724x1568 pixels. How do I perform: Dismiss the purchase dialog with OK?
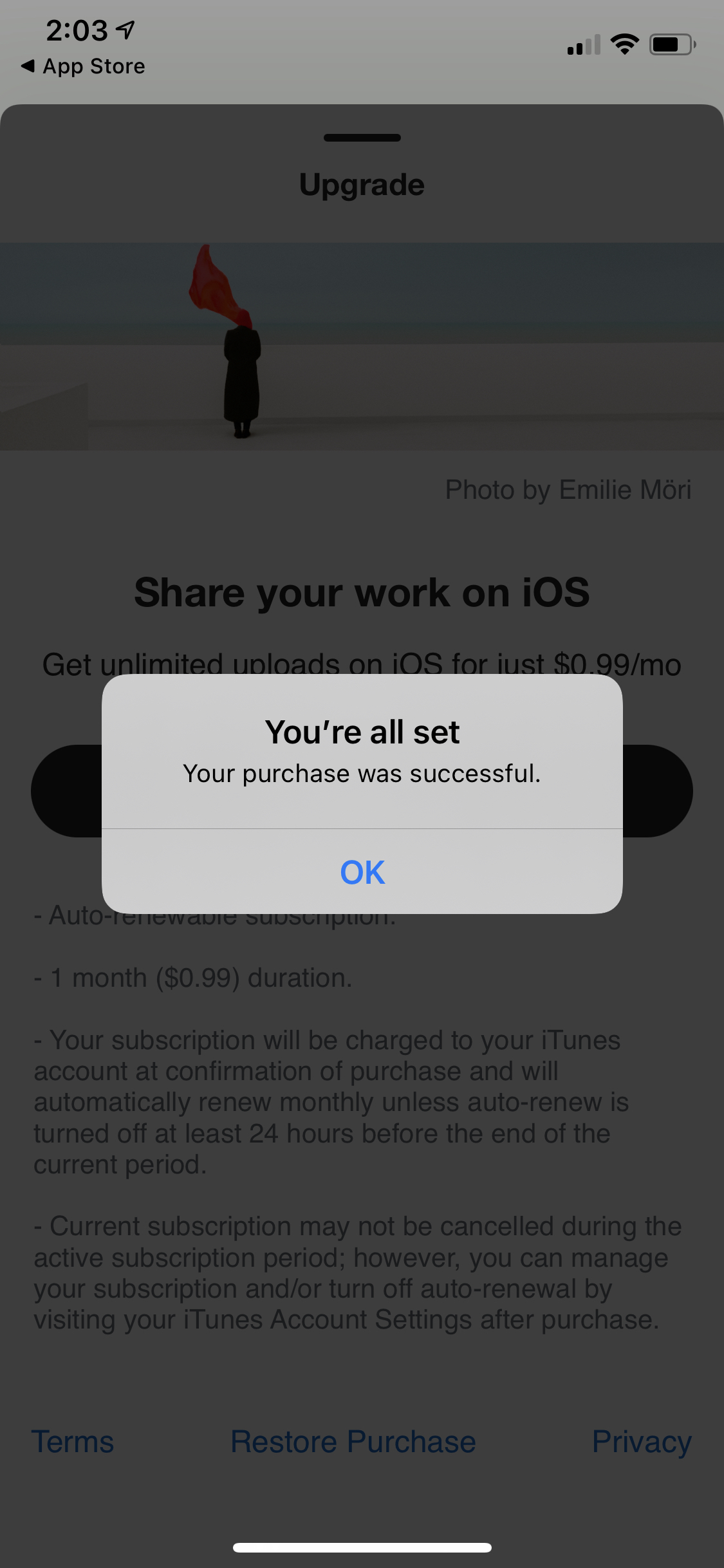tap(362, 872)
